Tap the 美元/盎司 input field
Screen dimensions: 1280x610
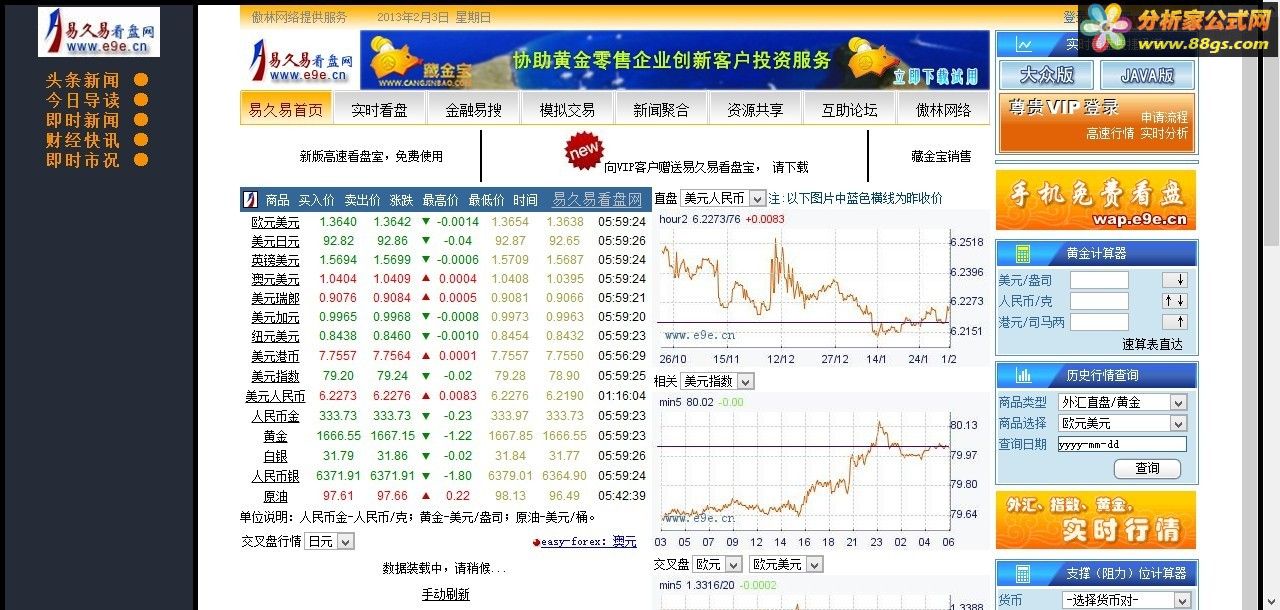click(x=1098, y=280)
